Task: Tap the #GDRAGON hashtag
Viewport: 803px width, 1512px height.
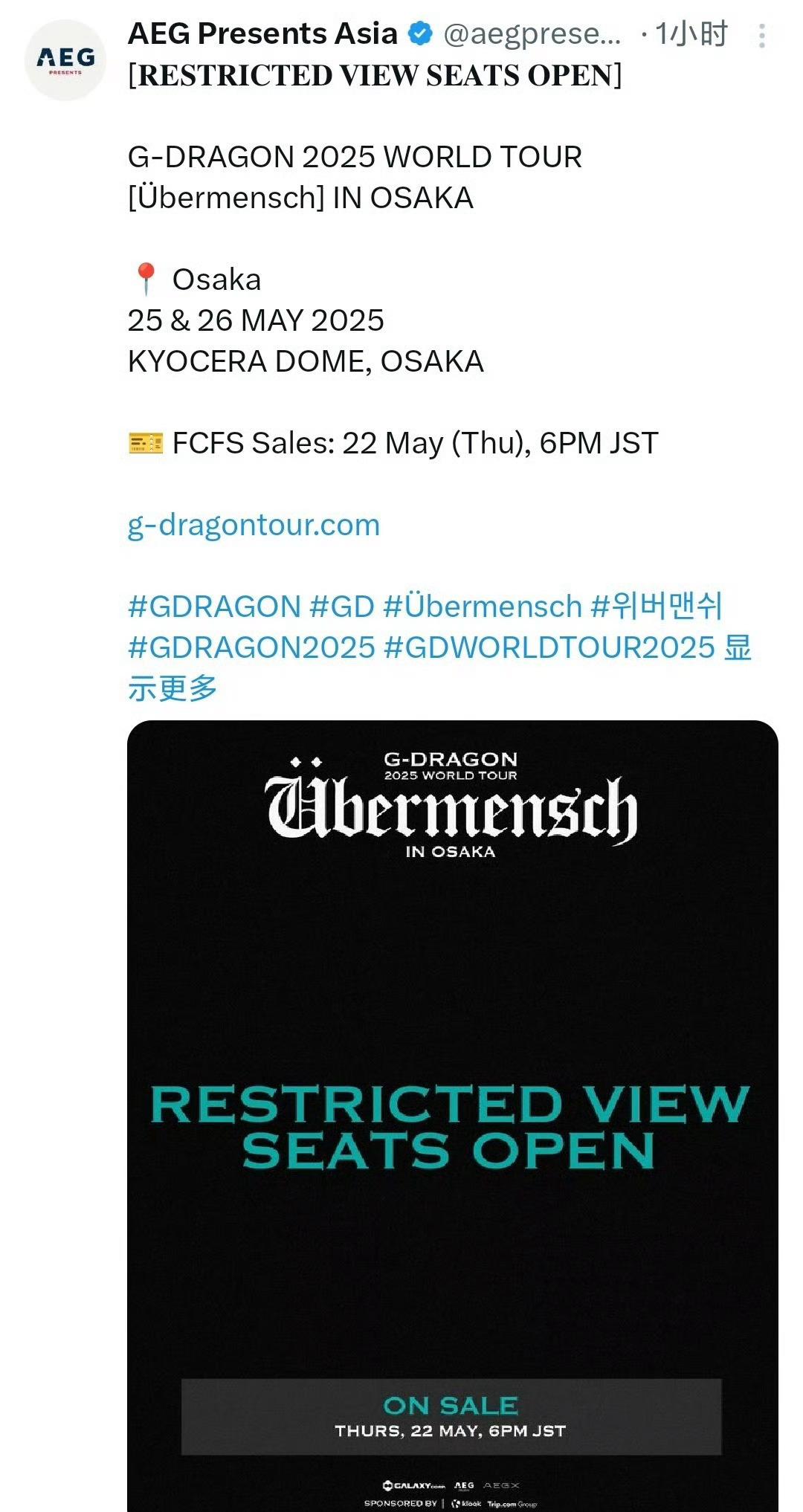Action: pos(214,607)
